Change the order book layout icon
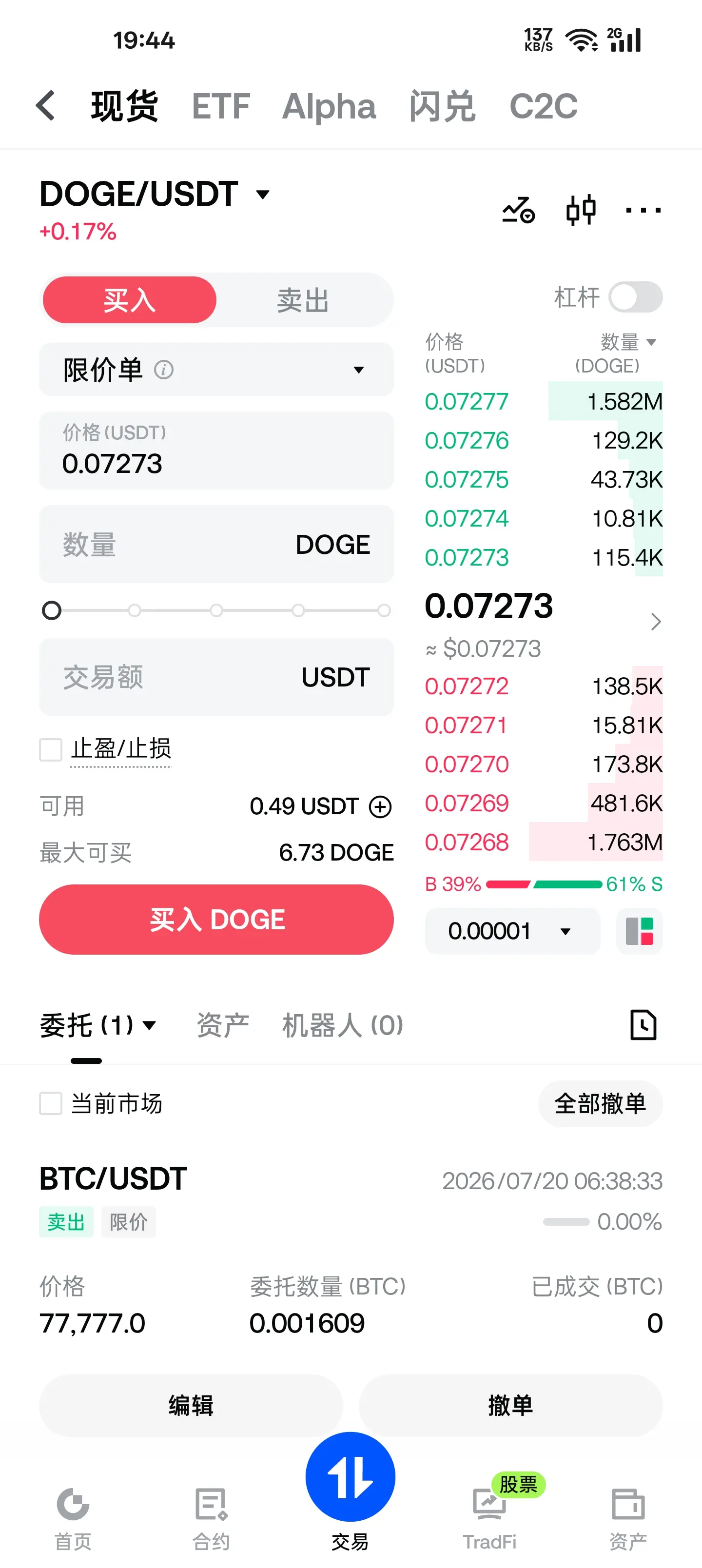The height and width of the screenshot is (1568, 702). 639,931
